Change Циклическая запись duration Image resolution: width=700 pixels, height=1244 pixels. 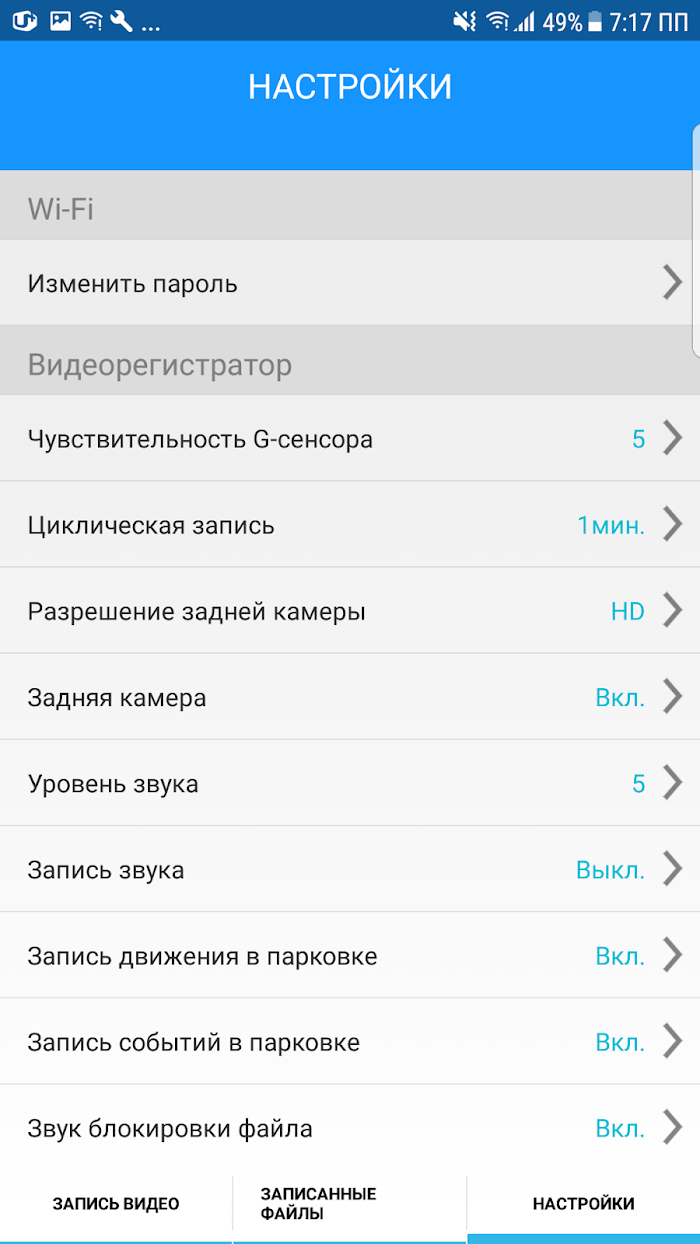[350, 524]
